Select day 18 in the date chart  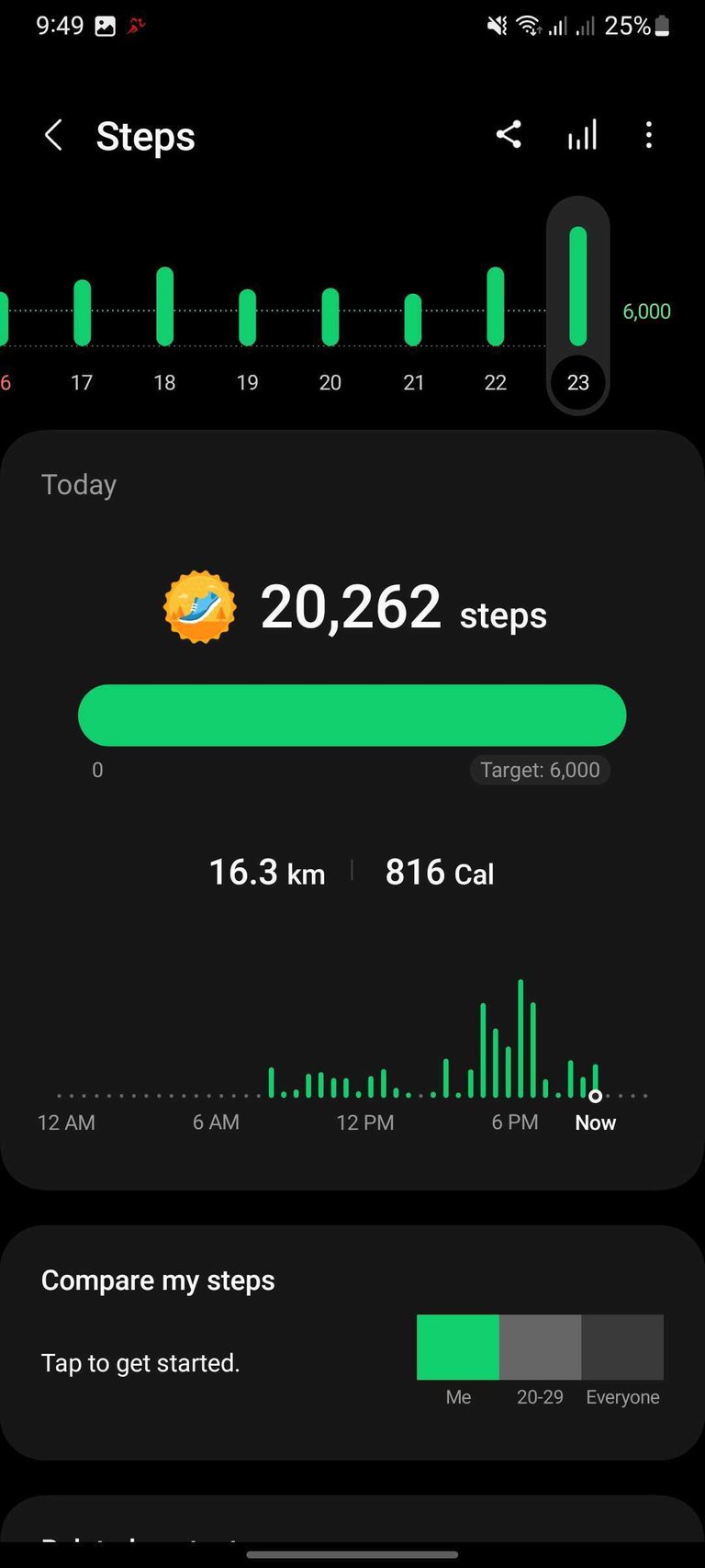tap(165, 332)
